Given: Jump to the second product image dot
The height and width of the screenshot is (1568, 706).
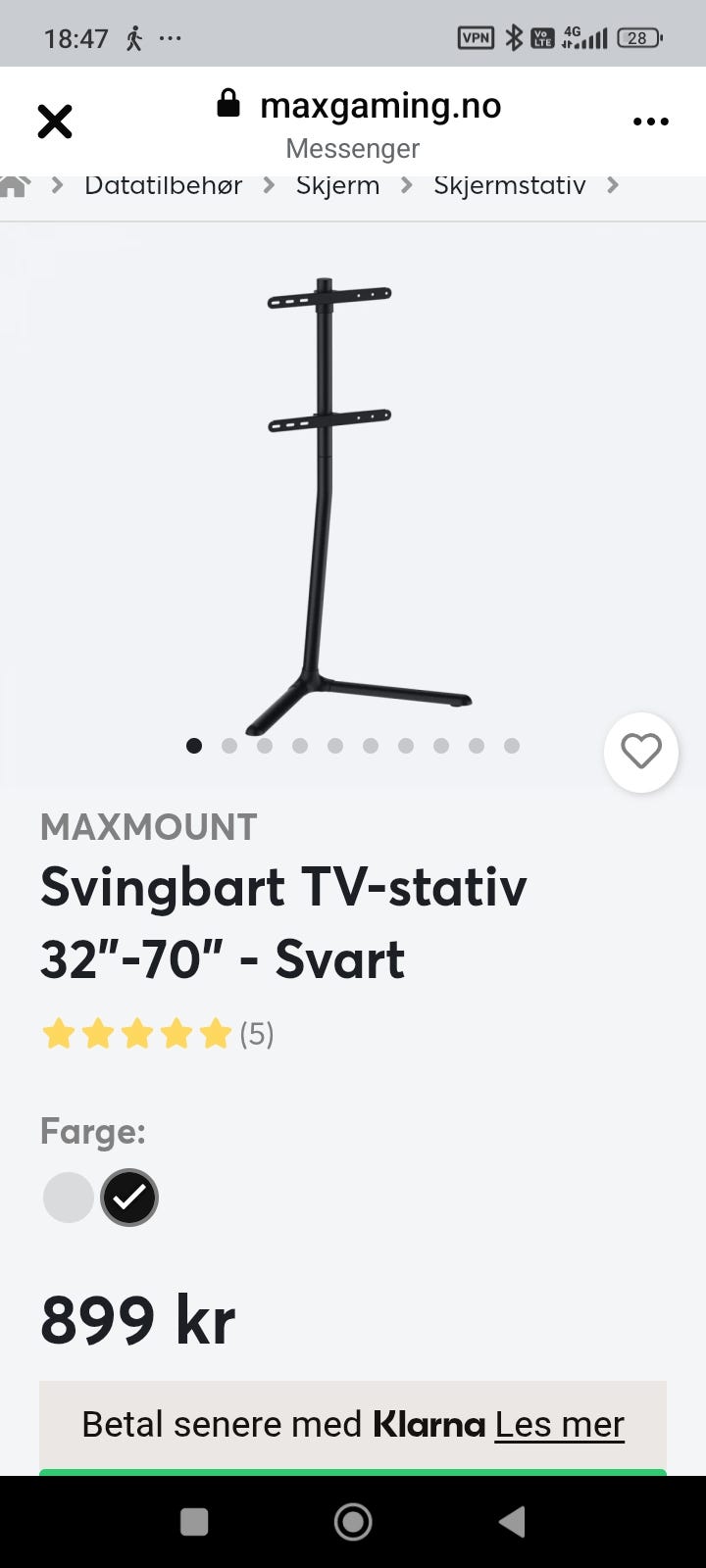Looking at the screenshot, I should point(229,746).
